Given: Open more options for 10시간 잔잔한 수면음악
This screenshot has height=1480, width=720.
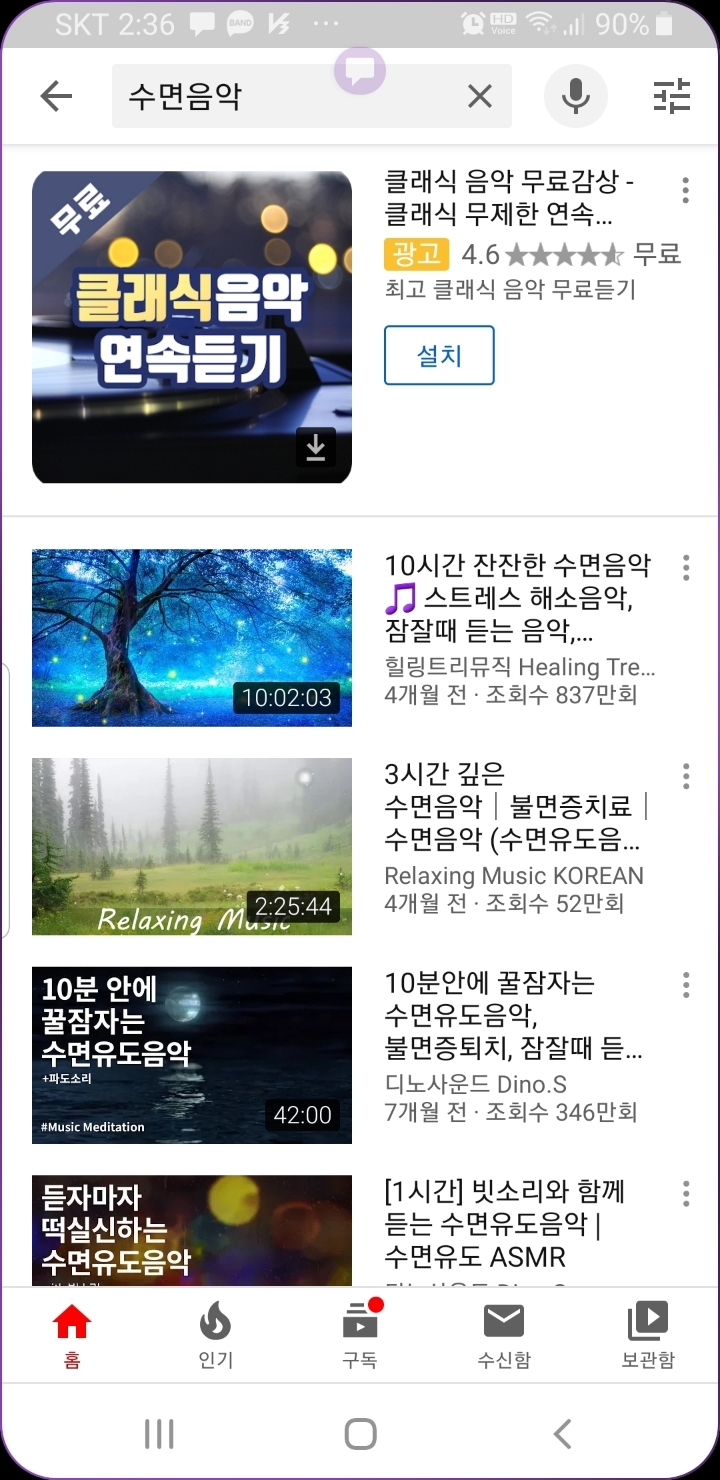Looking at the screenshot, I should 685,568.
